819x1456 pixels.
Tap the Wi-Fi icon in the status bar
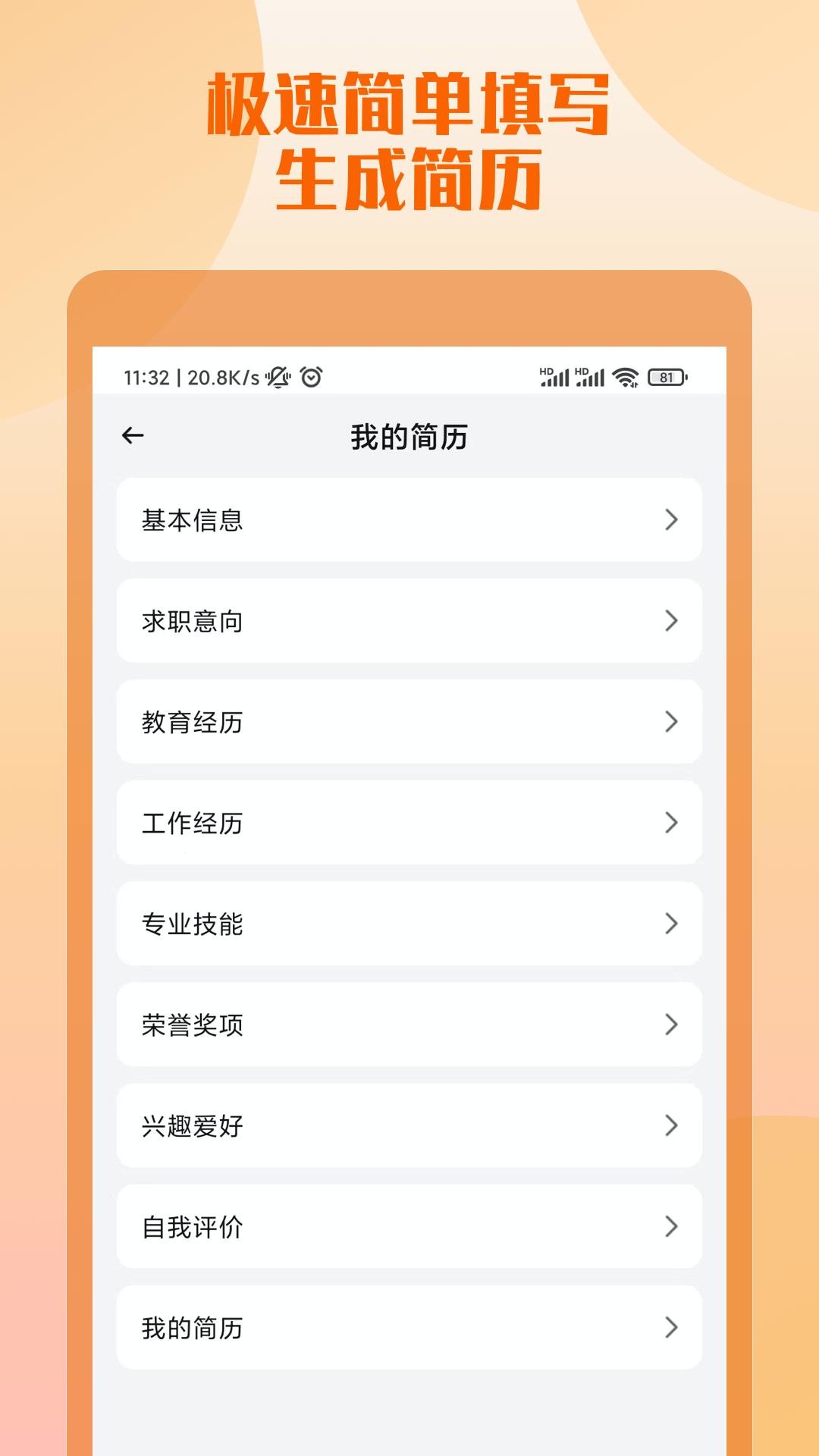(625, 375)
